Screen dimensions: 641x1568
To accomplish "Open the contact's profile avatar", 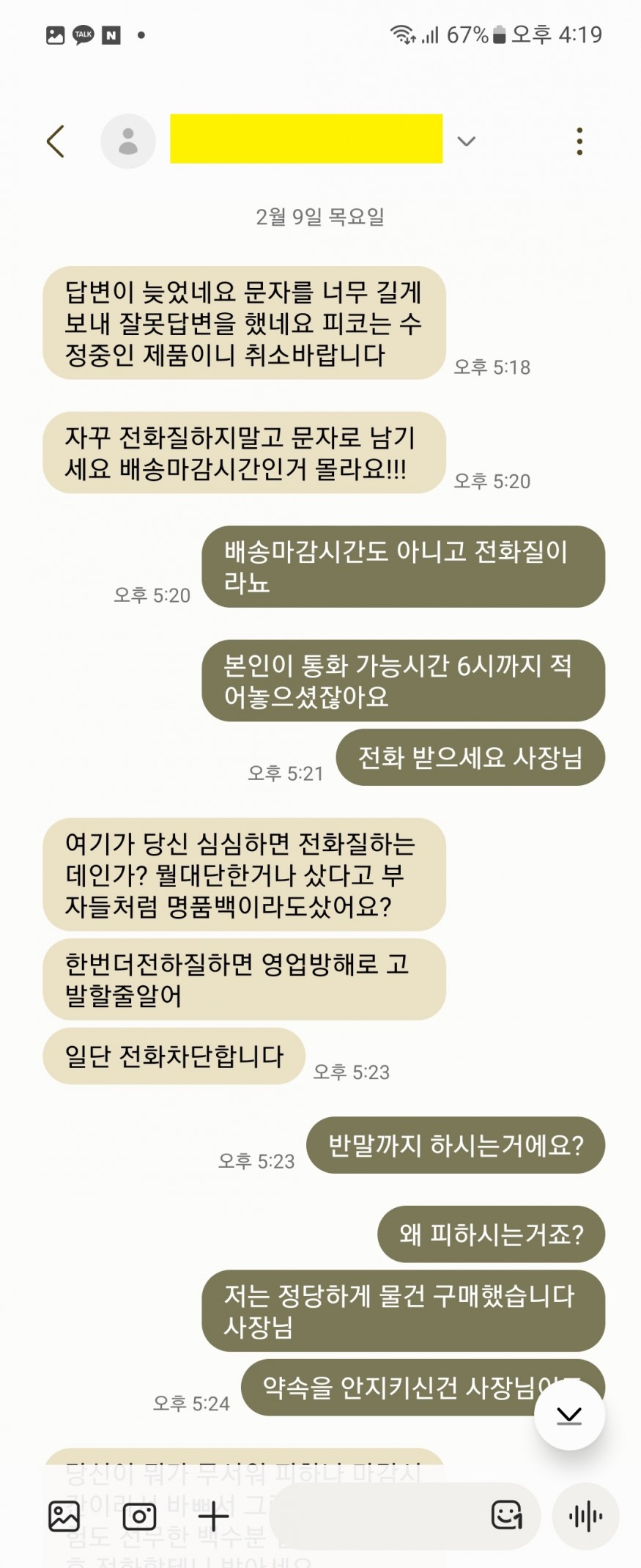I will point(128,141).
